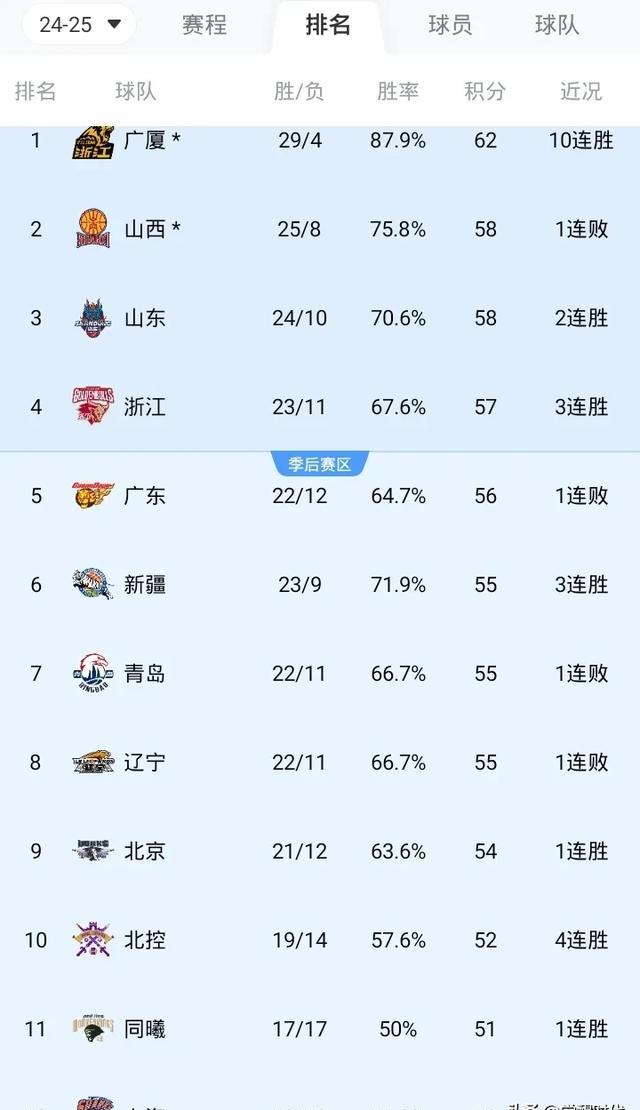The image size is (640, 1110).
Task: Open the 24-25 season dropdown
Action: coord(78,24)
